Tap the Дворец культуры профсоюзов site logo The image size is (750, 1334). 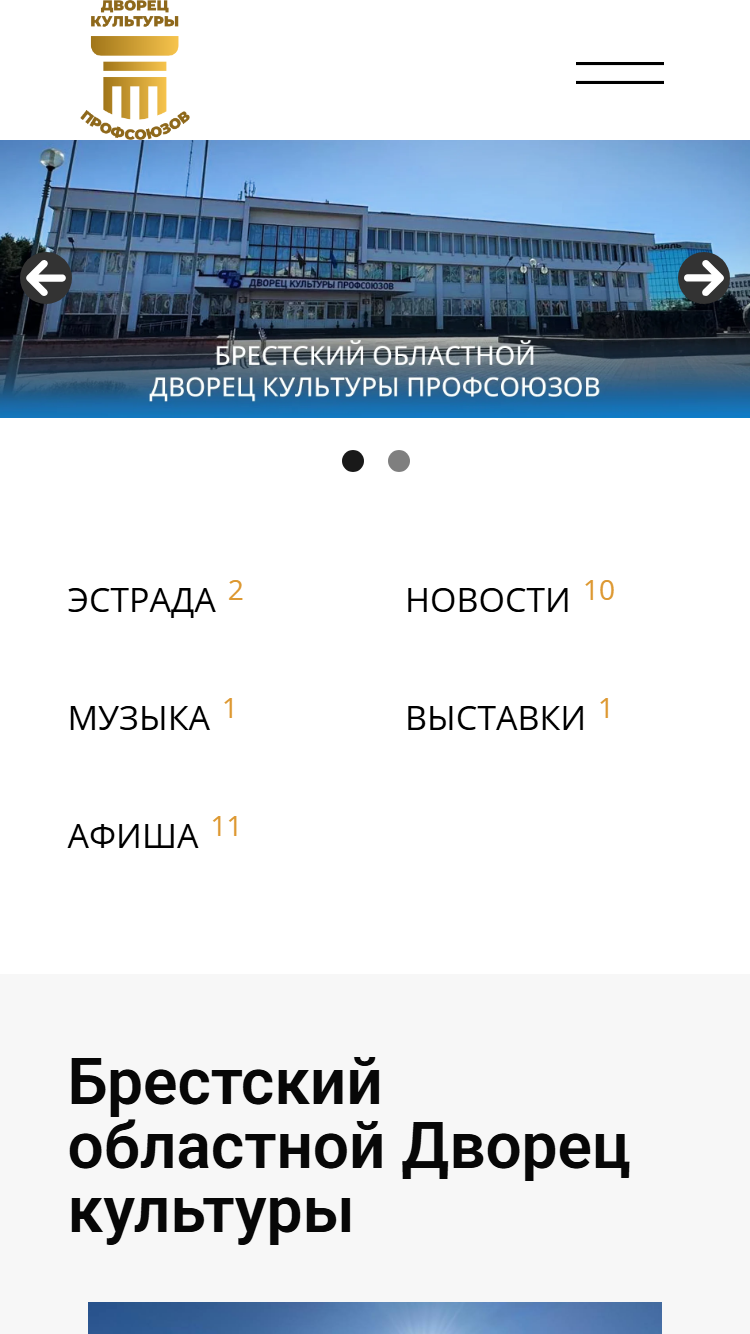[135, 70]
